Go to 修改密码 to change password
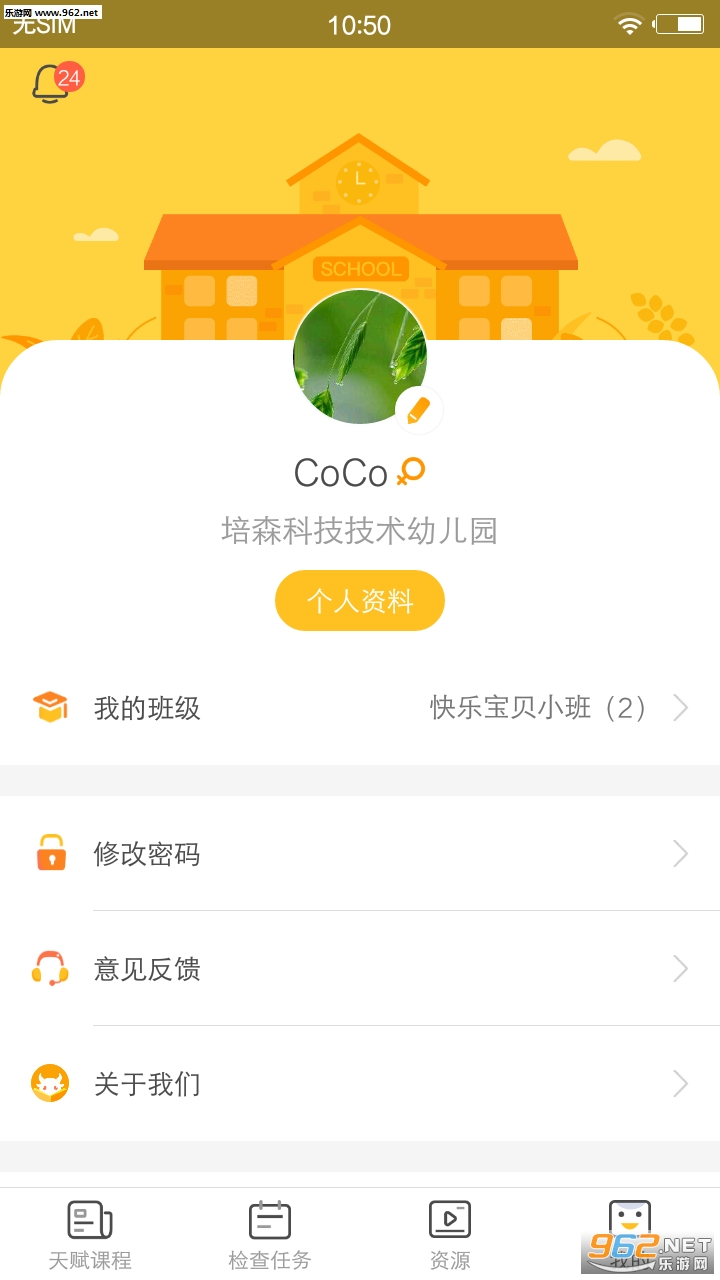The width and height of the screenshot is (720, 1280). pos(360,854)
